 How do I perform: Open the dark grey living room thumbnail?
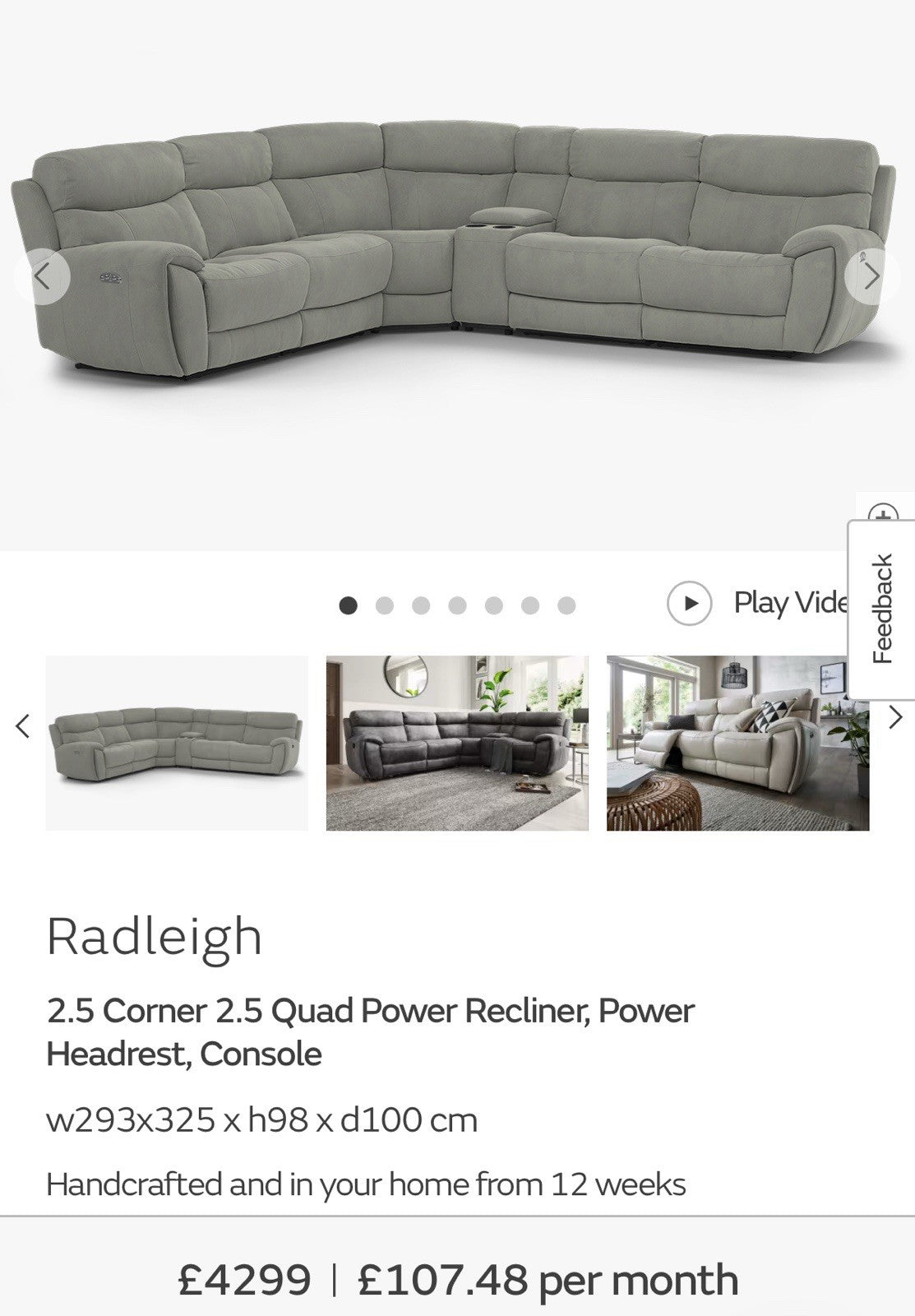[x=458, y=744]
